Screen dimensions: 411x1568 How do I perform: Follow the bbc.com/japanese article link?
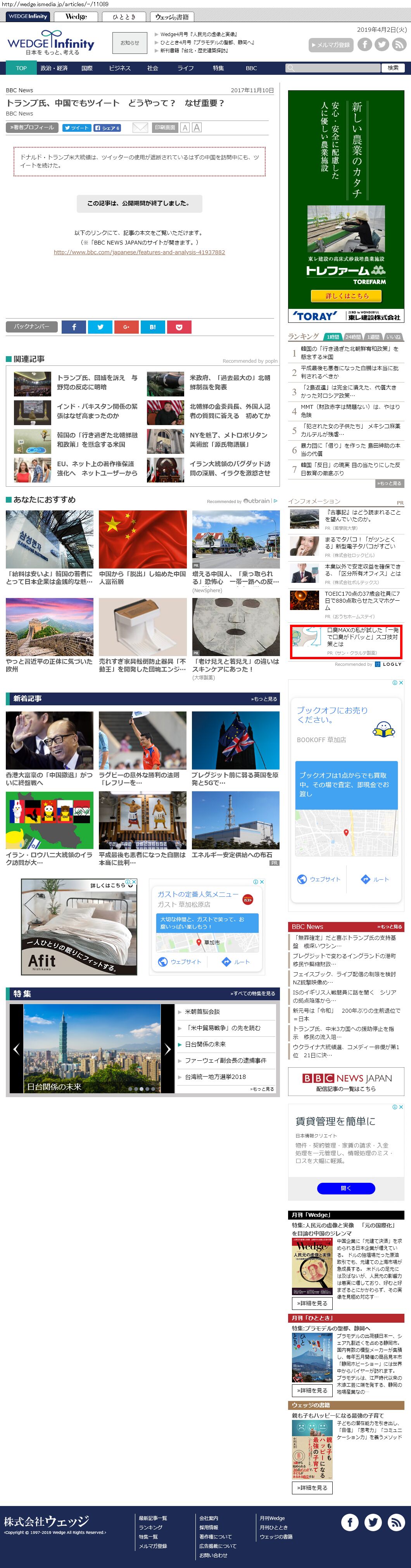click(x=140, y=252)
